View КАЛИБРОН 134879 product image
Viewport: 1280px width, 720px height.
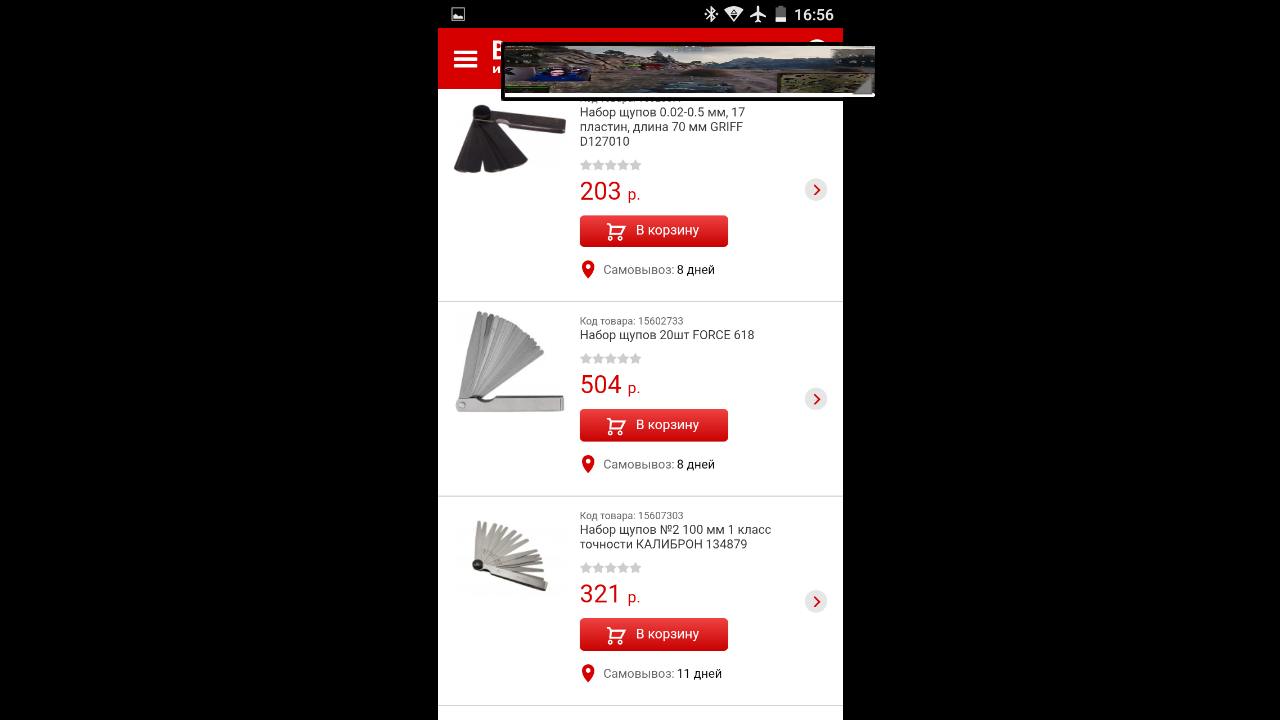point(509,556)
